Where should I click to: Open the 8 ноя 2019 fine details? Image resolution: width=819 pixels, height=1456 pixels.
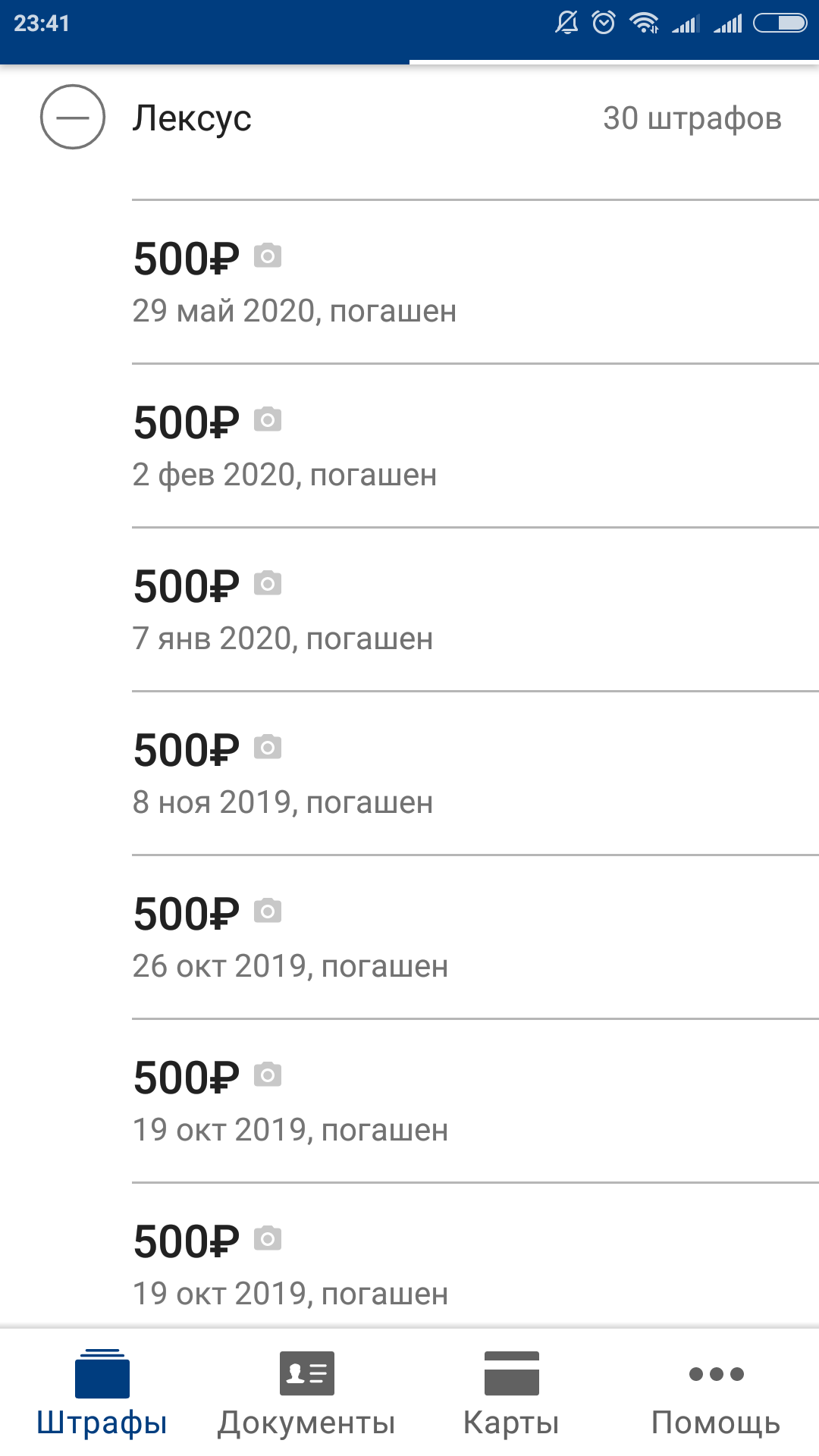coord(283,773)
